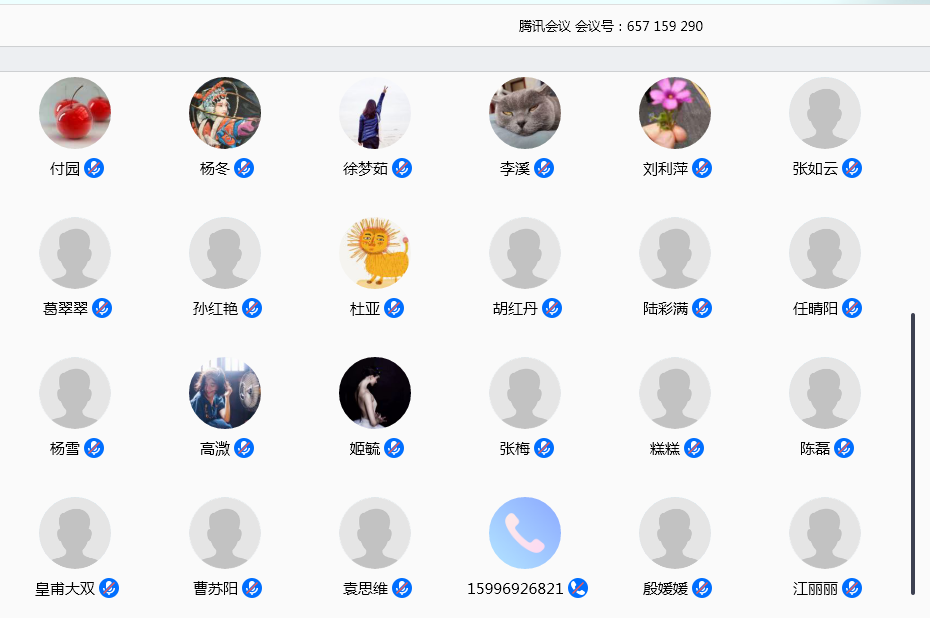
Task: Tap participant 殷媛媛's tile
Action: 675,533
